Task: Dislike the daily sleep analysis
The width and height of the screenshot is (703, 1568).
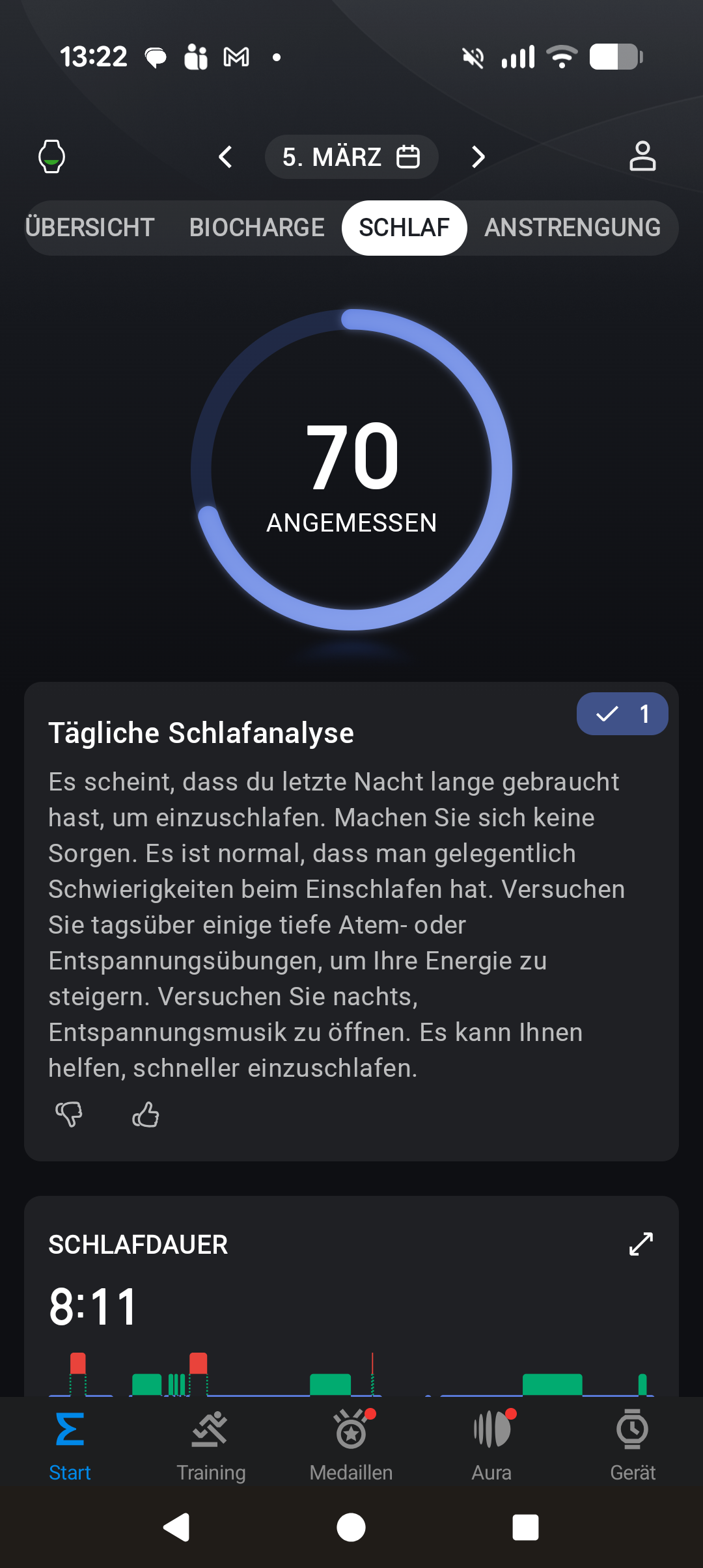Action: coord(69,1114)
